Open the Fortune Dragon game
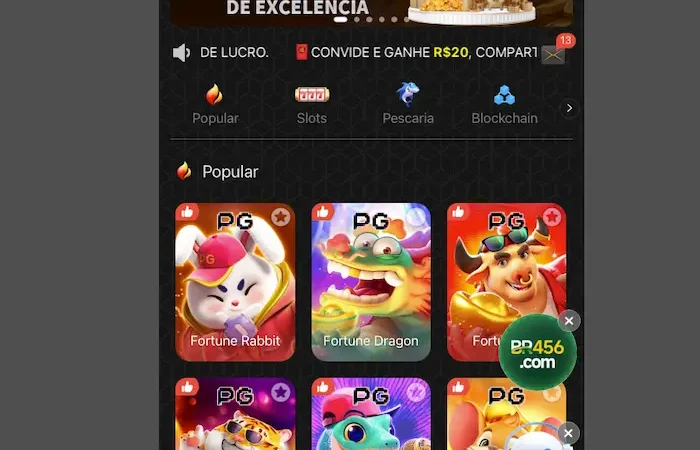Screen dimensions: 700x450 click(x=371, y=285)
